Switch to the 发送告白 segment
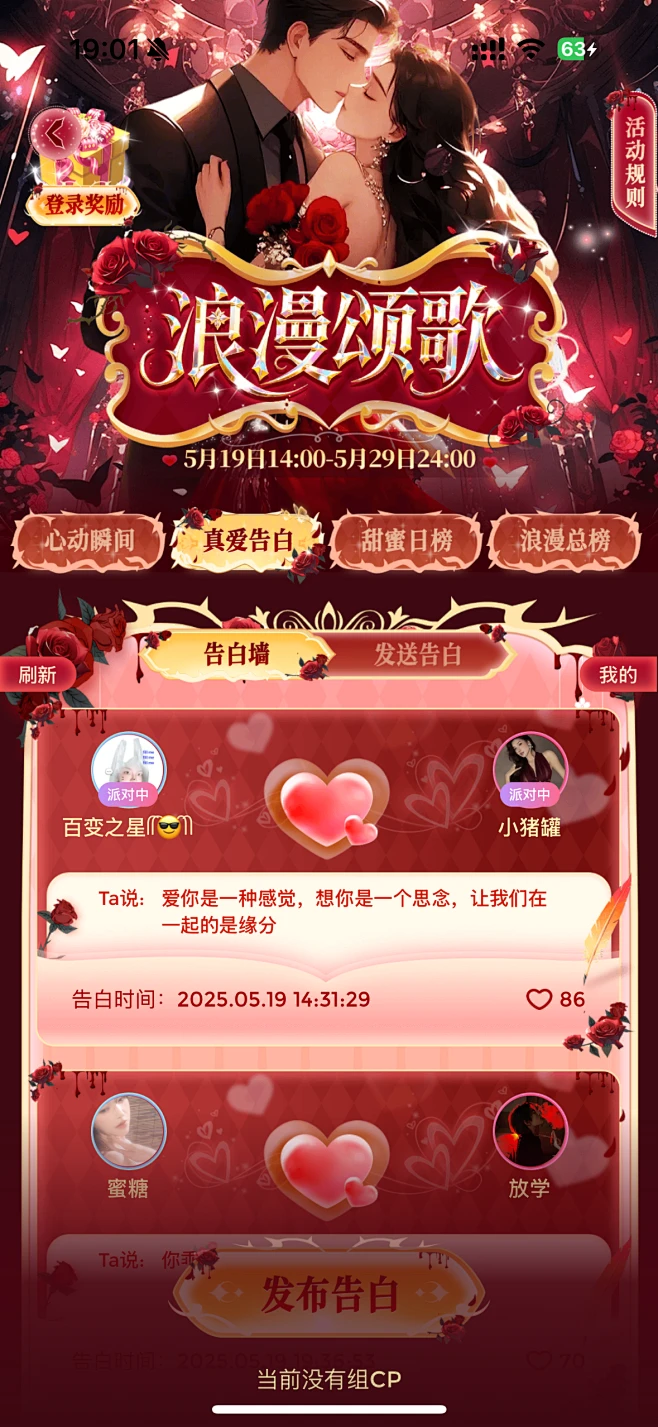Viewport: 658px width, 1427px height. pyautogui.click(x=418, y=655)
